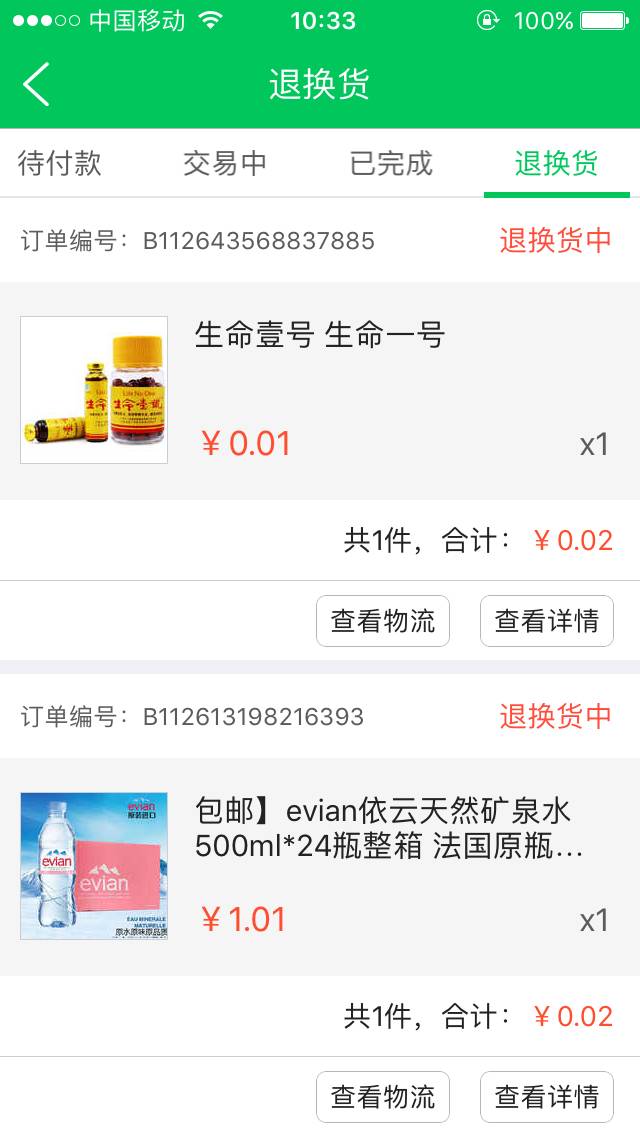Switch to the 待付款 tab
This screenshot has height=1136, width=640.
point(60,163)
